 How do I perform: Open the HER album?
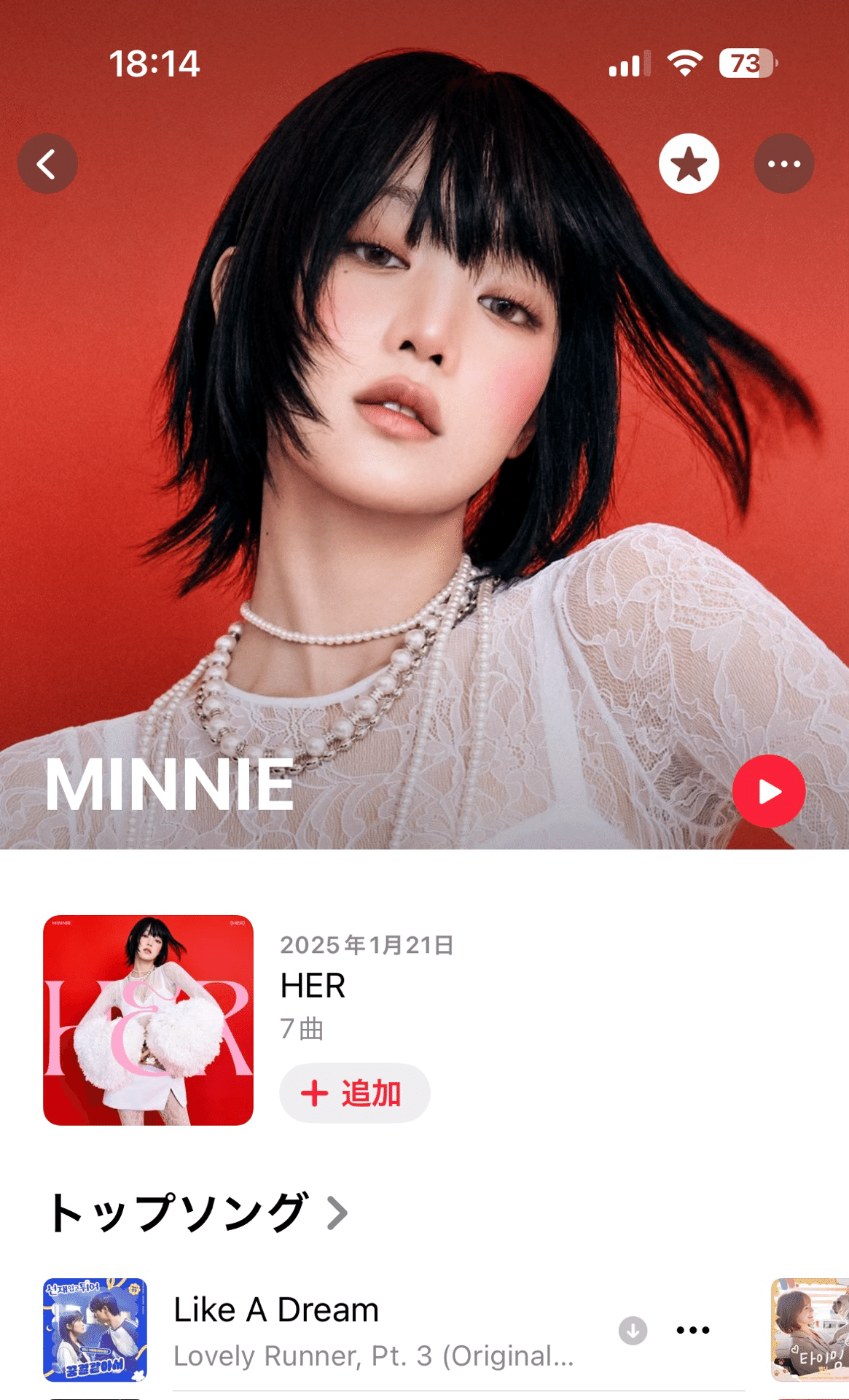click(149, 1020)
